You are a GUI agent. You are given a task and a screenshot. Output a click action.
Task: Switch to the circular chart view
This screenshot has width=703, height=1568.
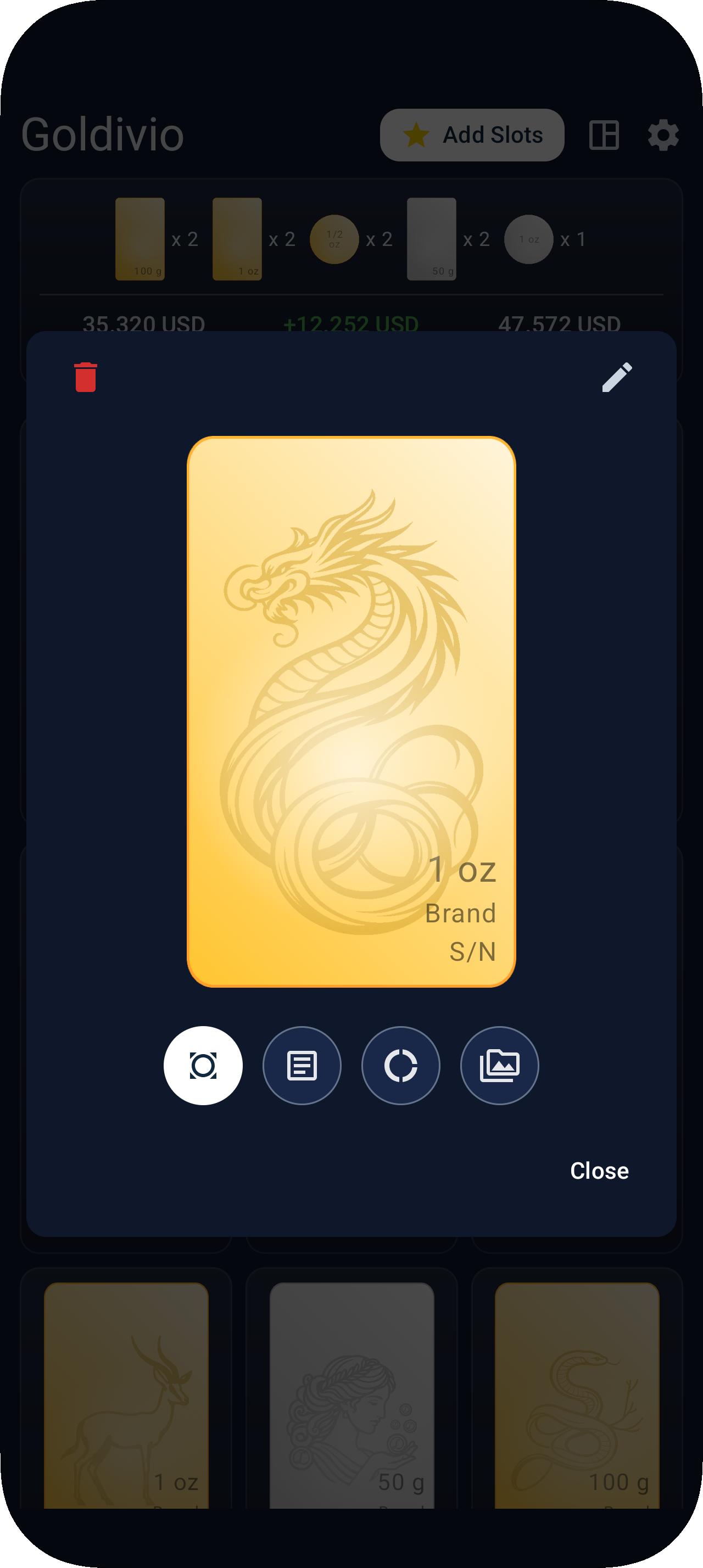pyautogui.click(x=400, y=1065)
